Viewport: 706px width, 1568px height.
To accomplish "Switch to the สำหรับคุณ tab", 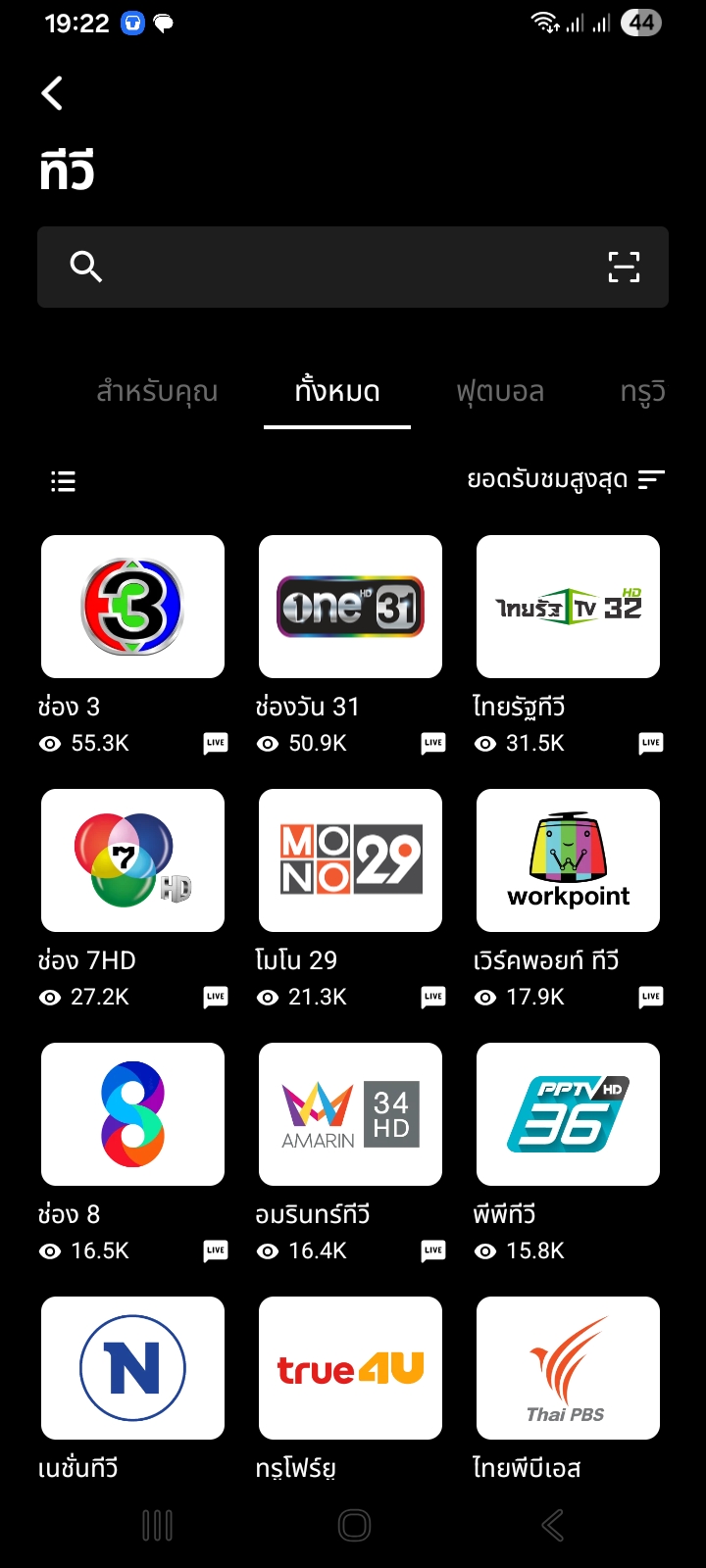I will (x=157, y=392).
